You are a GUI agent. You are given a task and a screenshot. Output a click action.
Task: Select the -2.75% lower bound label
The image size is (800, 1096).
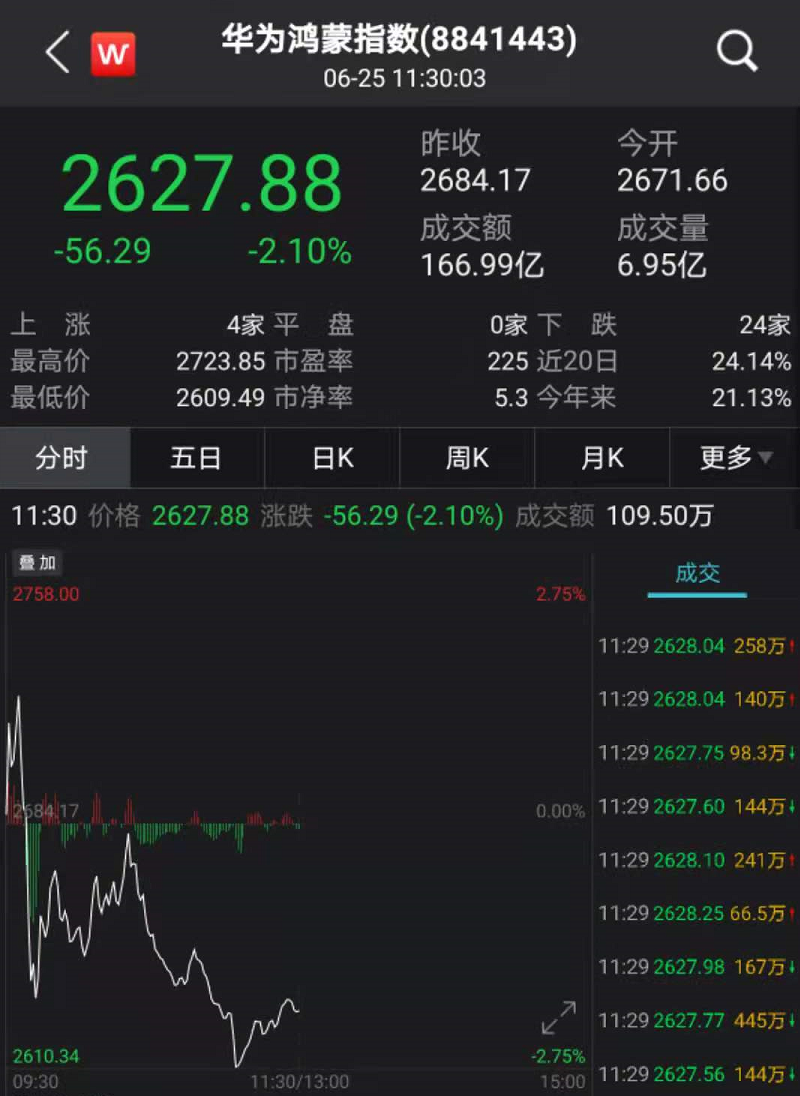point(557,1055)
